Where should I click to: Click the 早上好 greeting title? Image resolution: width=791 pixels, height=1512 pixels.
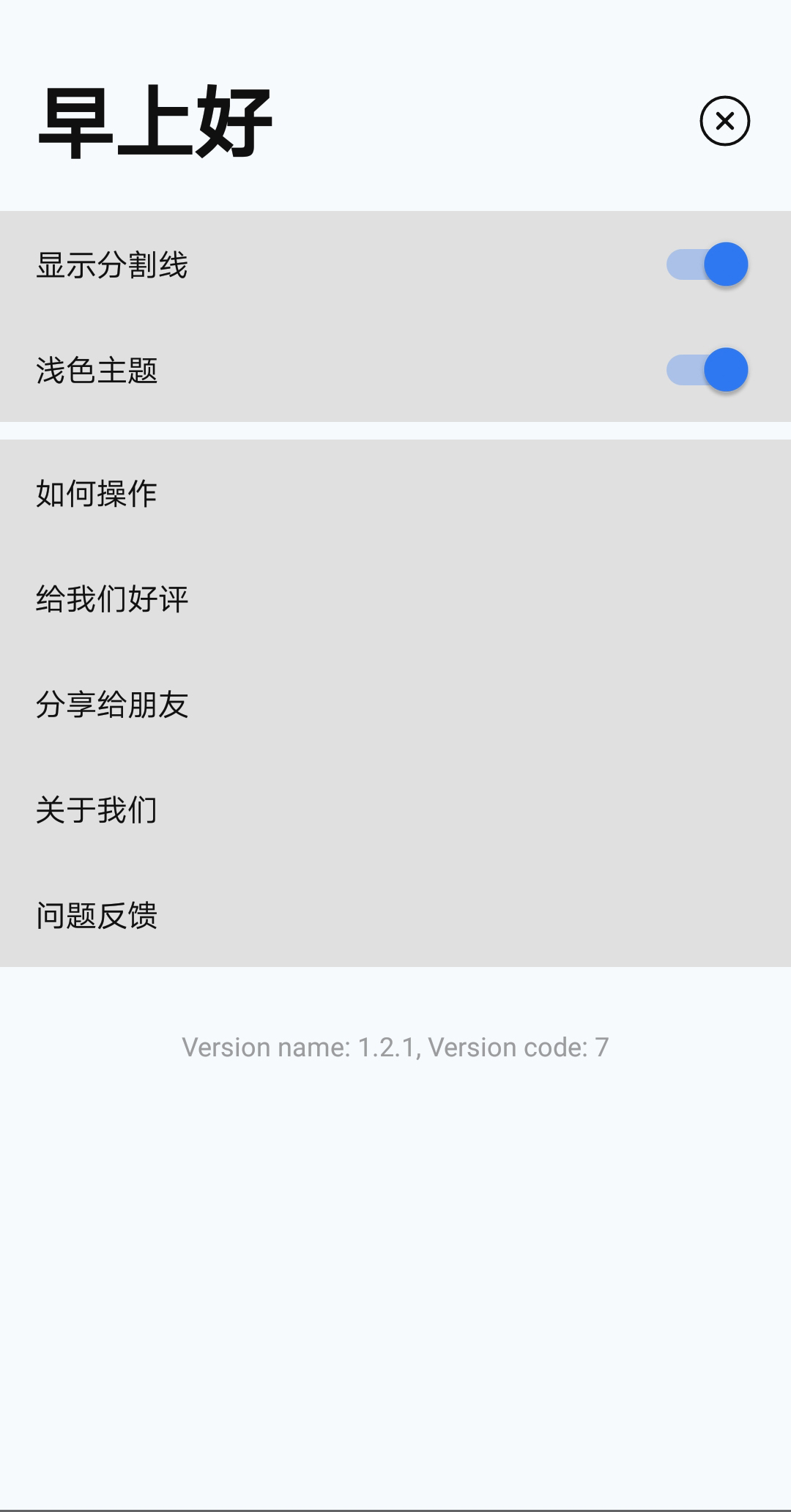click(155, 119)
